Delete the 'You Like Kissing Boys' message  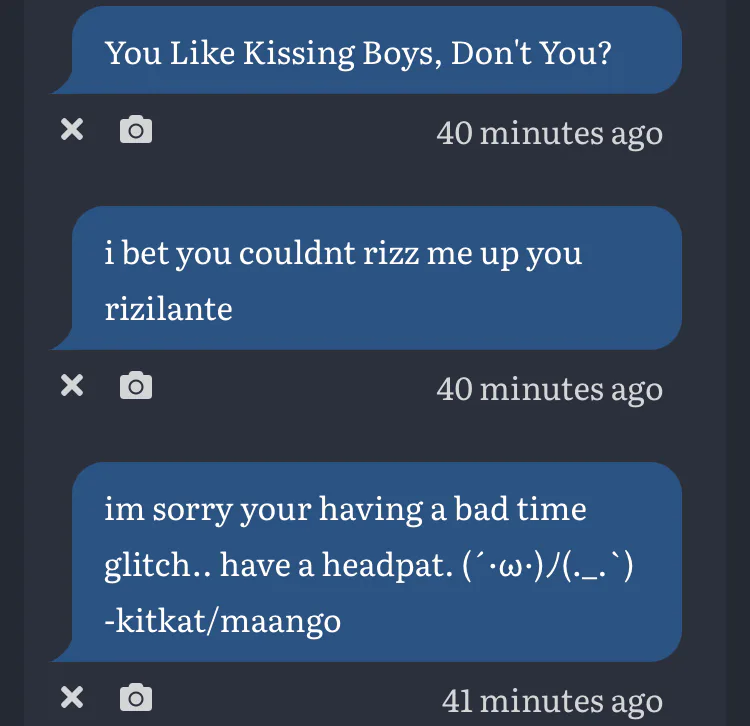click(72, 130)
